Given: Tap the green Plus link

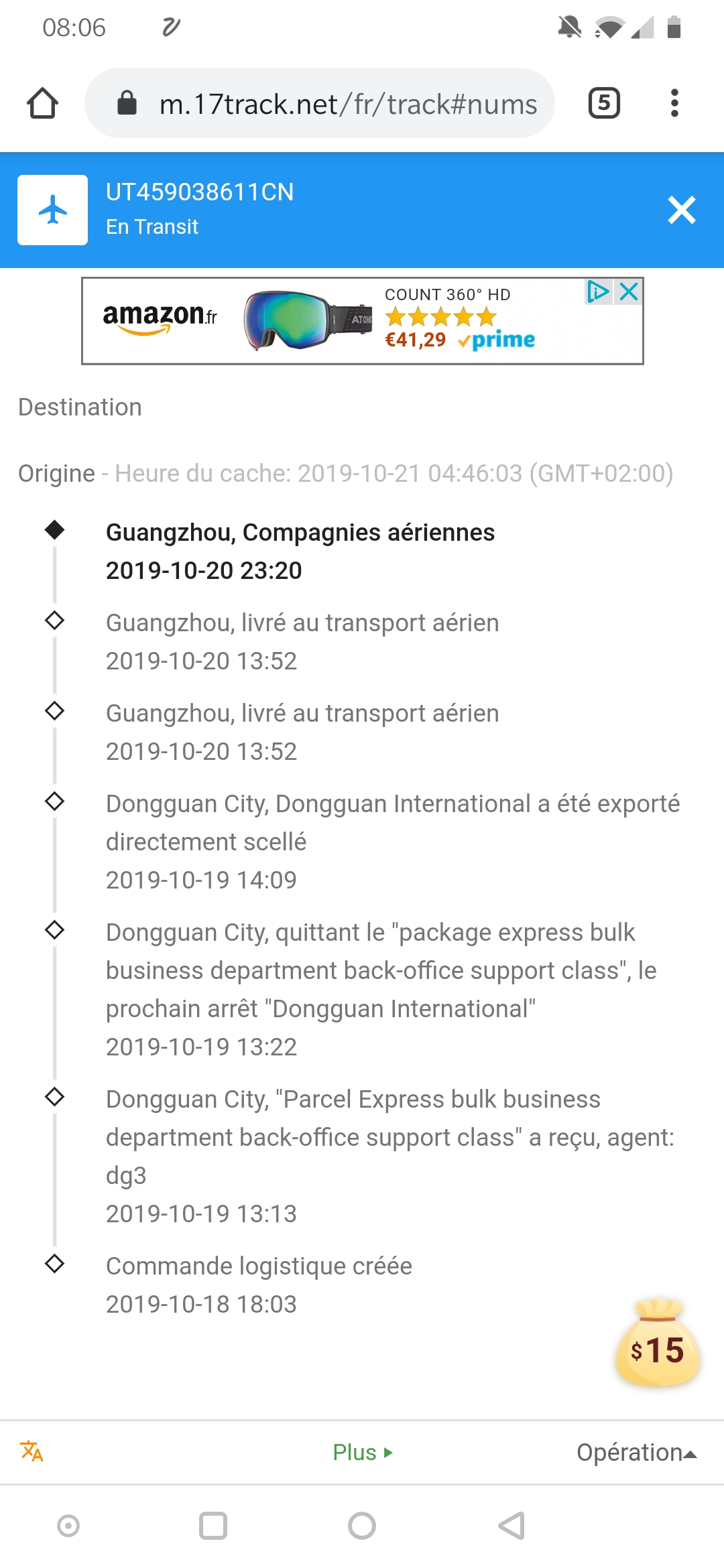Looking at the screenshot, I should coord(362,1452).
